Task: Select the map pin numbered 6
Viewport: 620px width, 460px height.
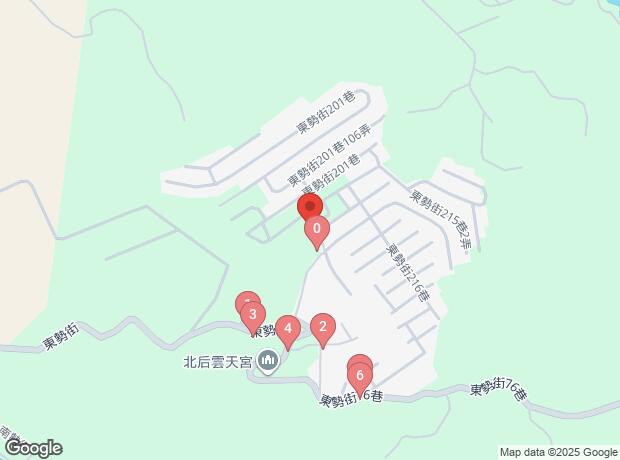Action: coord(360,377)
